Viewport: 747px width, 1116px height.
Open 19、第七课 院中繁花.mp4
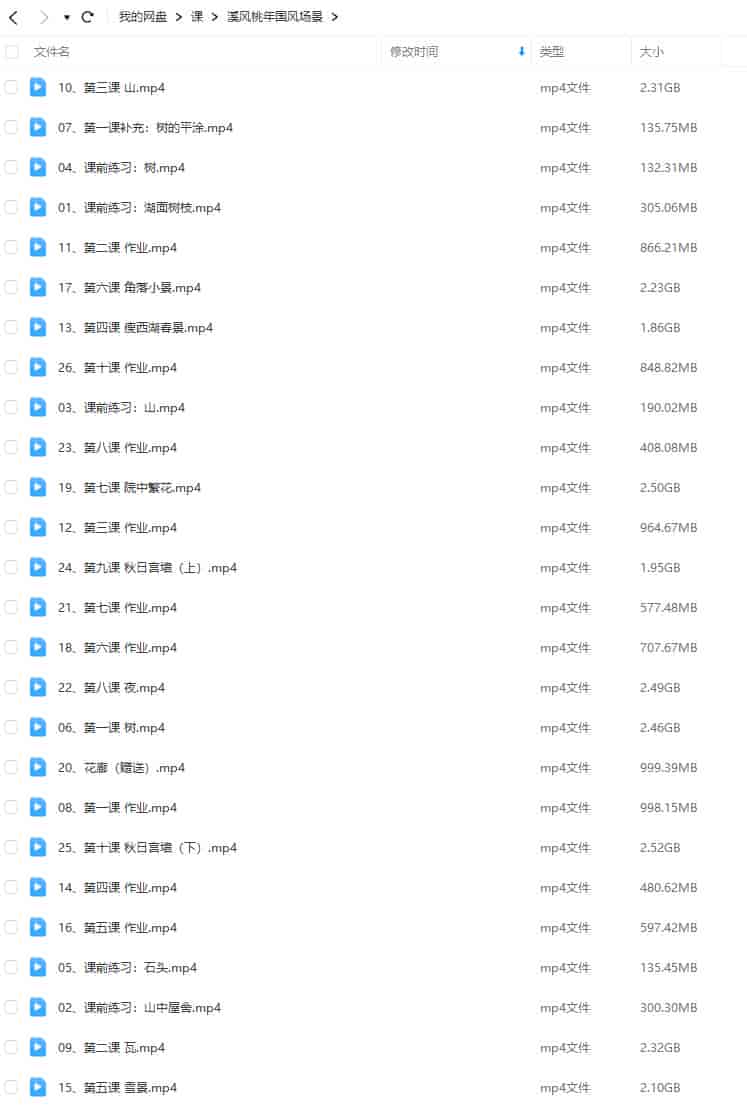click(129, 488)
